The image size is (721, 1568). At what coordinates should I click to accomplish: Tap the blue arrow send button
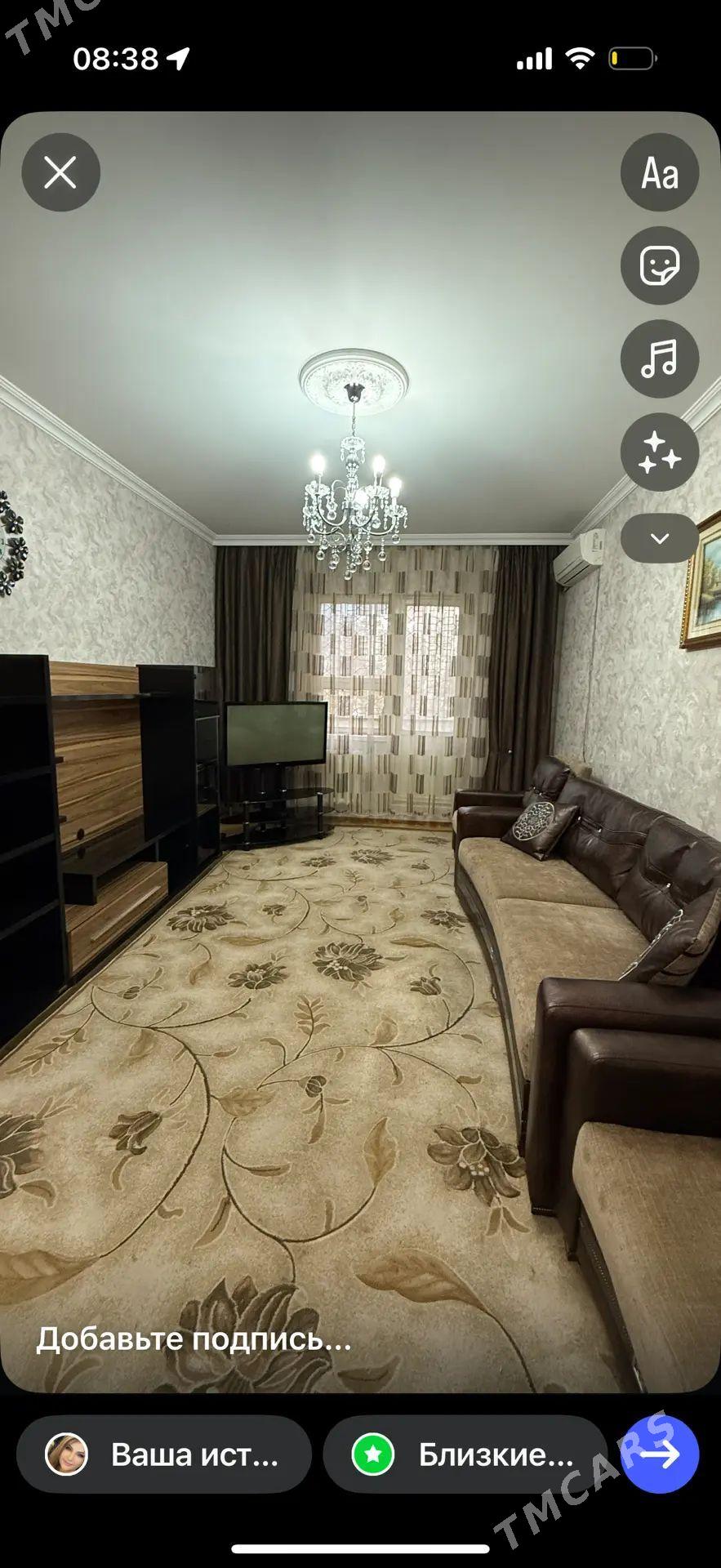coord(660,1454)
